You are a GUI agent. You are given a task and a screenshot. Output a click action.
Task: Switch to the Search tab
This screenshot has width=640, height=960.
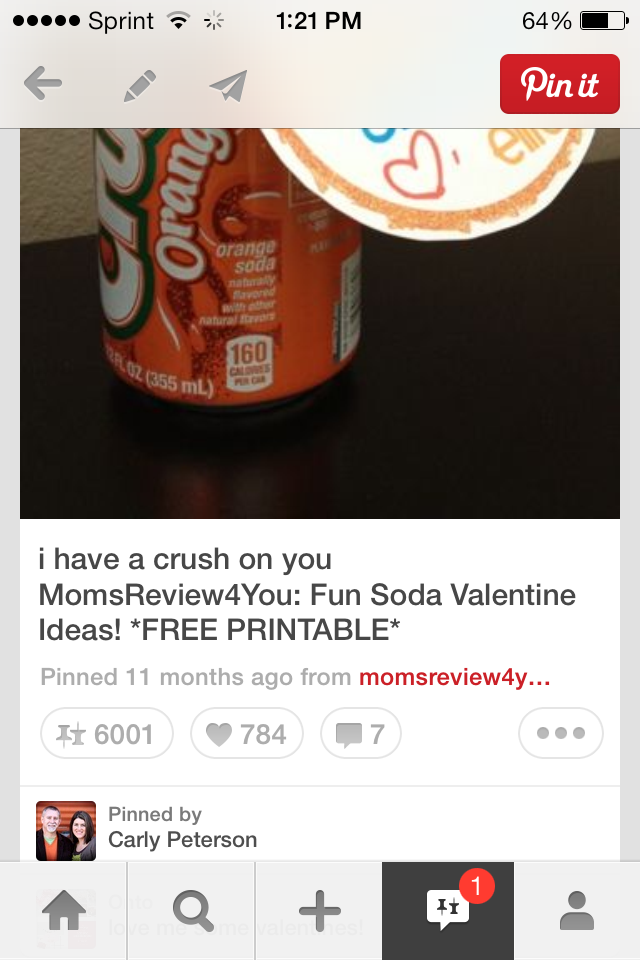click(192, 911)
